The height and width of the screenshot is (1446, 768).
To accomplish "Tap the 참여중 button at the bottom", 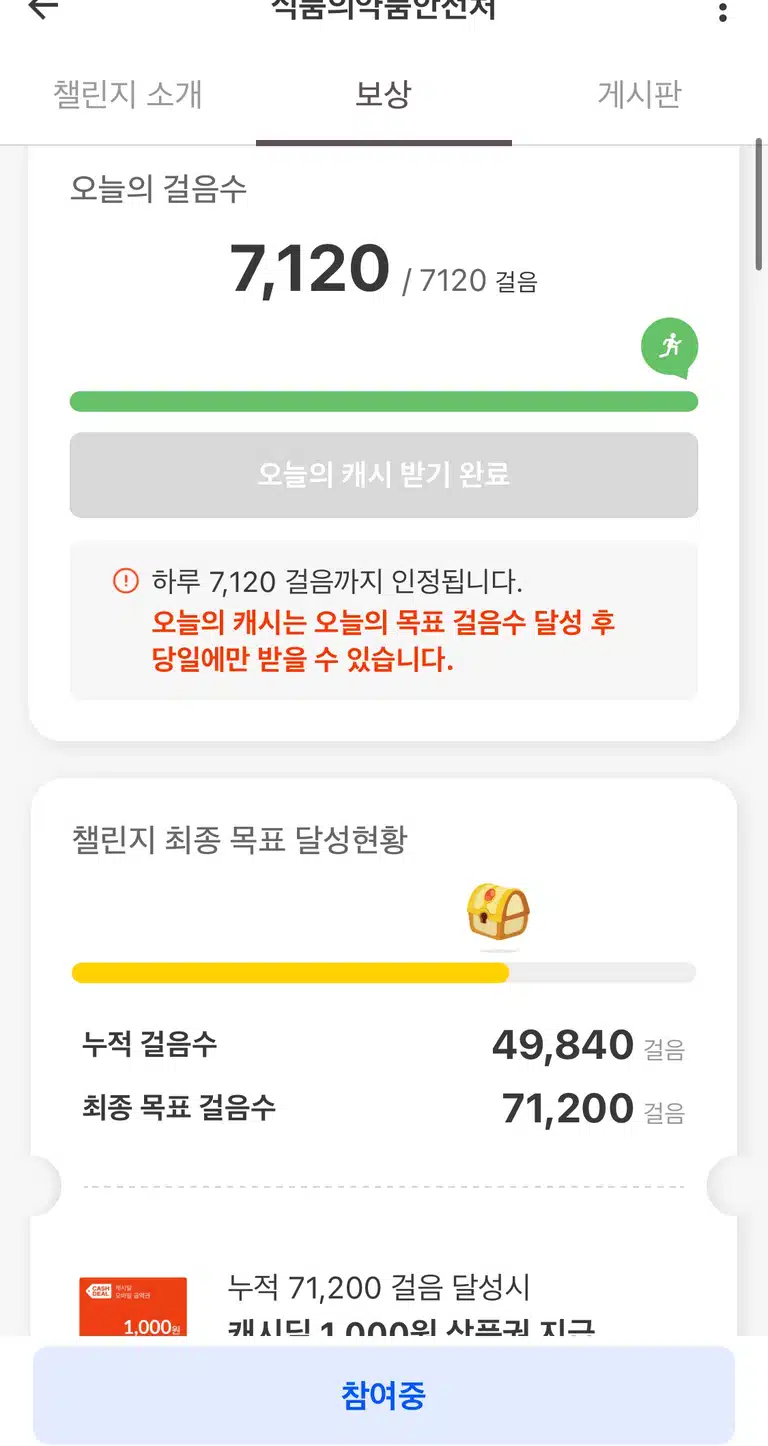I will 383,1395.
